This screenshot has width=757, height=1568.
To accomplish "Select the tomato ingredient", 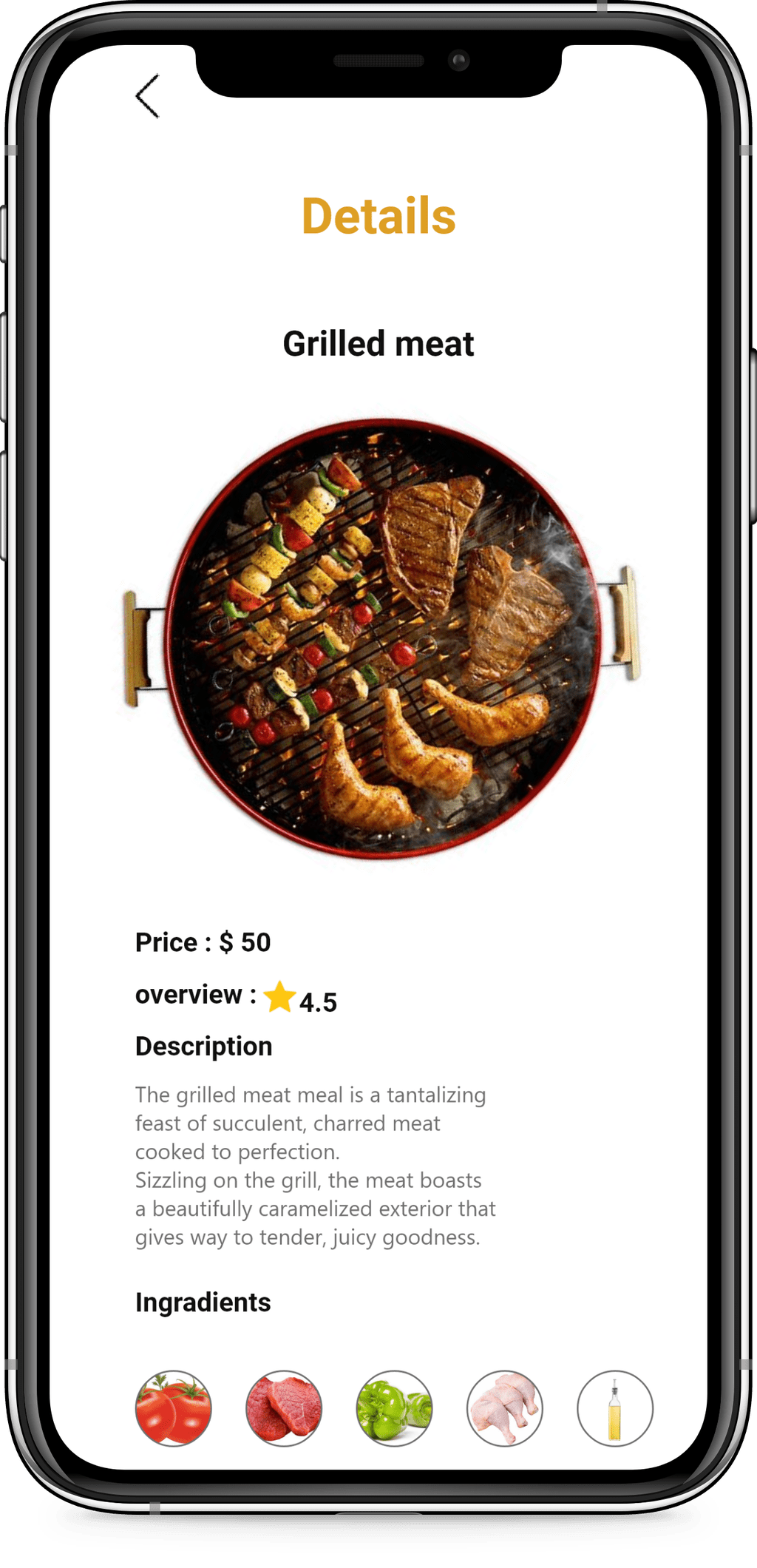I will pyautogui.click(x=174, y=1408).
